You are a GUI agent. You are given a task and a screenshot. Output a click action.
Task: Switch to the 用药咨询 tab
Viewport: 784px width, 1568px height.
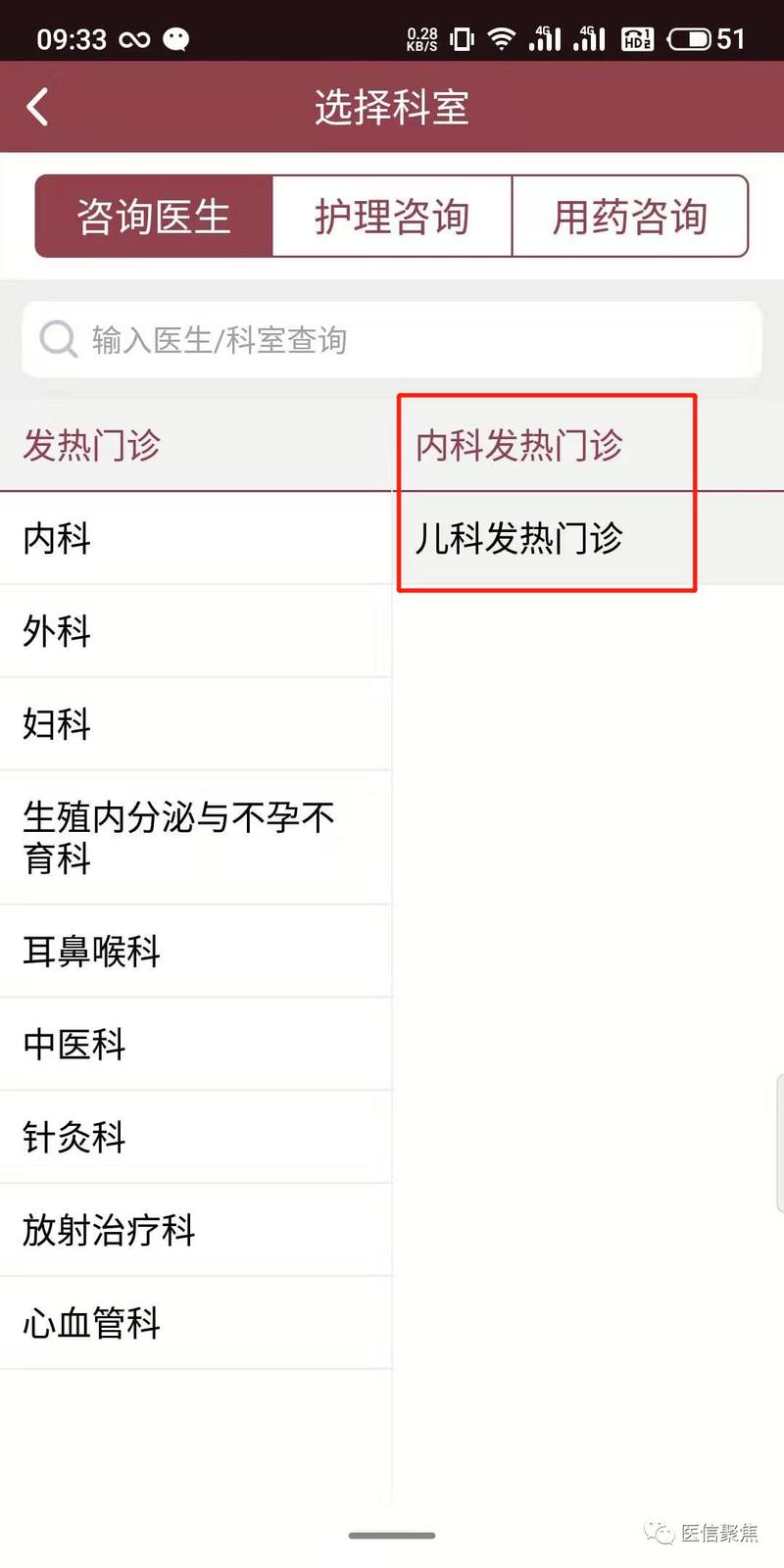[x=630, y=217]
